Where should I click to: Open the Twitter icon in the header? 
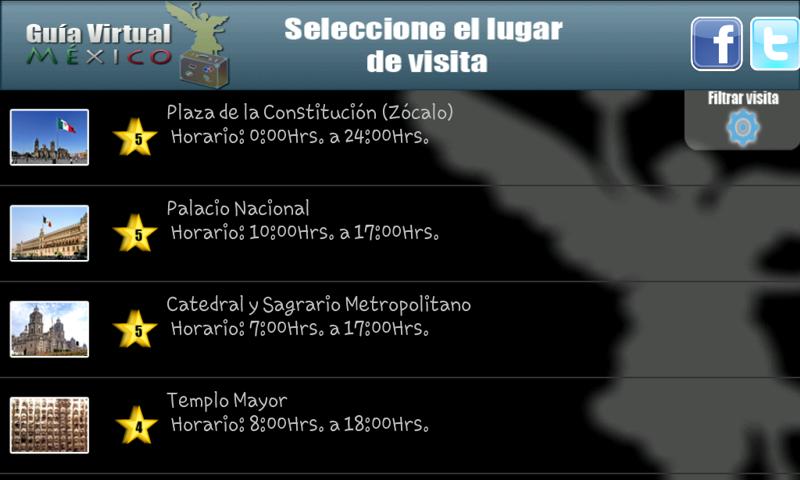tap(775, 44)
